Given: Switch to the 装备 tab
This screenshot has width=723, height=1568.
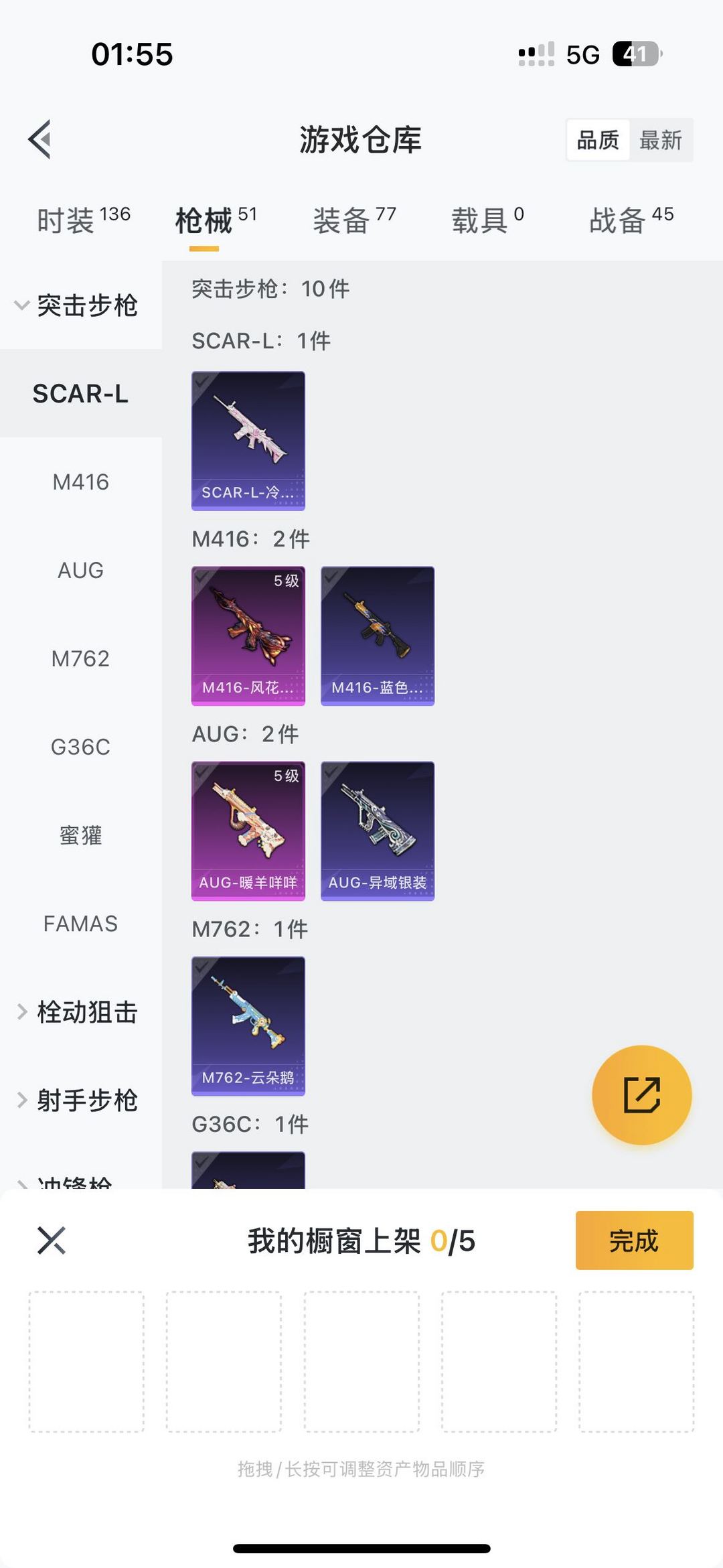Looking at the screenshot, I should (355, 220).
